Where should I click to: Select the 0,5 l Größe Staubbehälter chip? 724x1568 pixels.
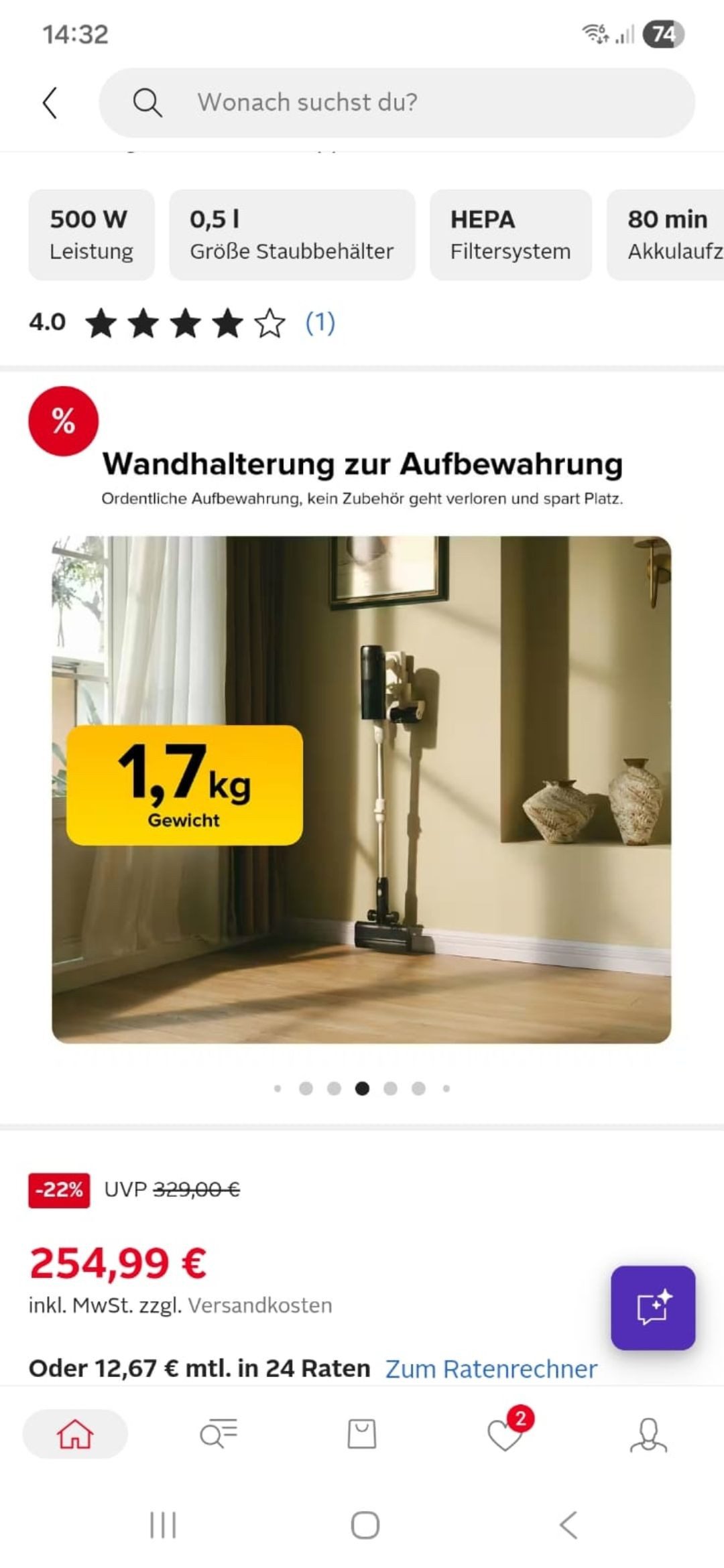[292, 235]
